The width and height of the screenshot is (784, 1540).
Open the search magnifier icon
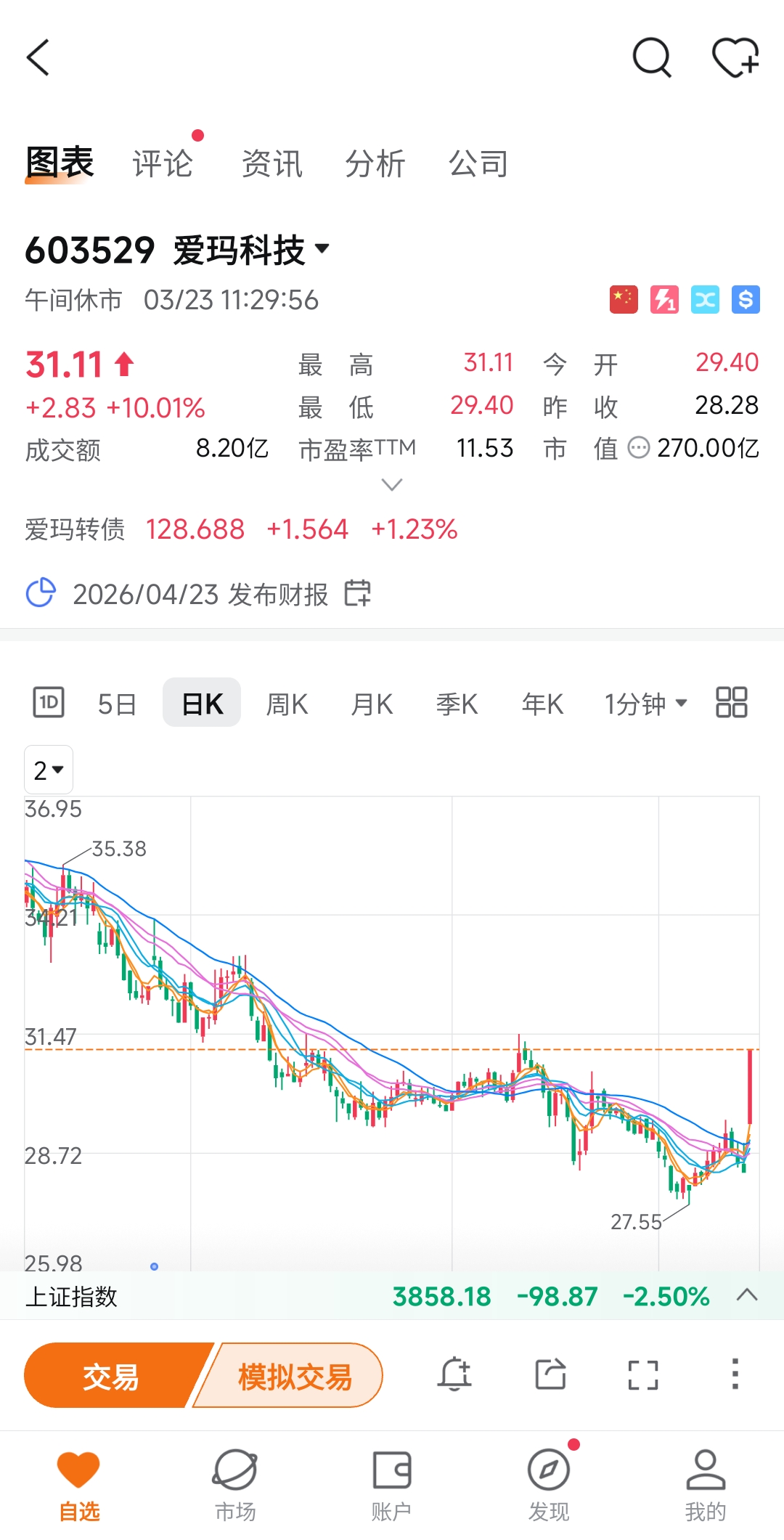click(651, 57)
